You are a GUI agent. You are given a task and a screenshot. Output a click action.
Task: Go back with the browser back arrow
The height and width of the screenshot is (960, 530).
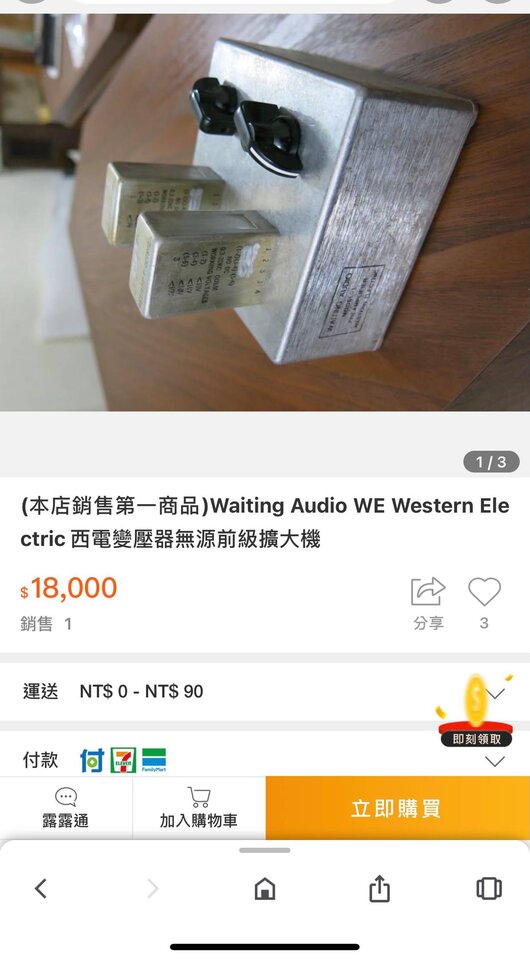point(41,888)
